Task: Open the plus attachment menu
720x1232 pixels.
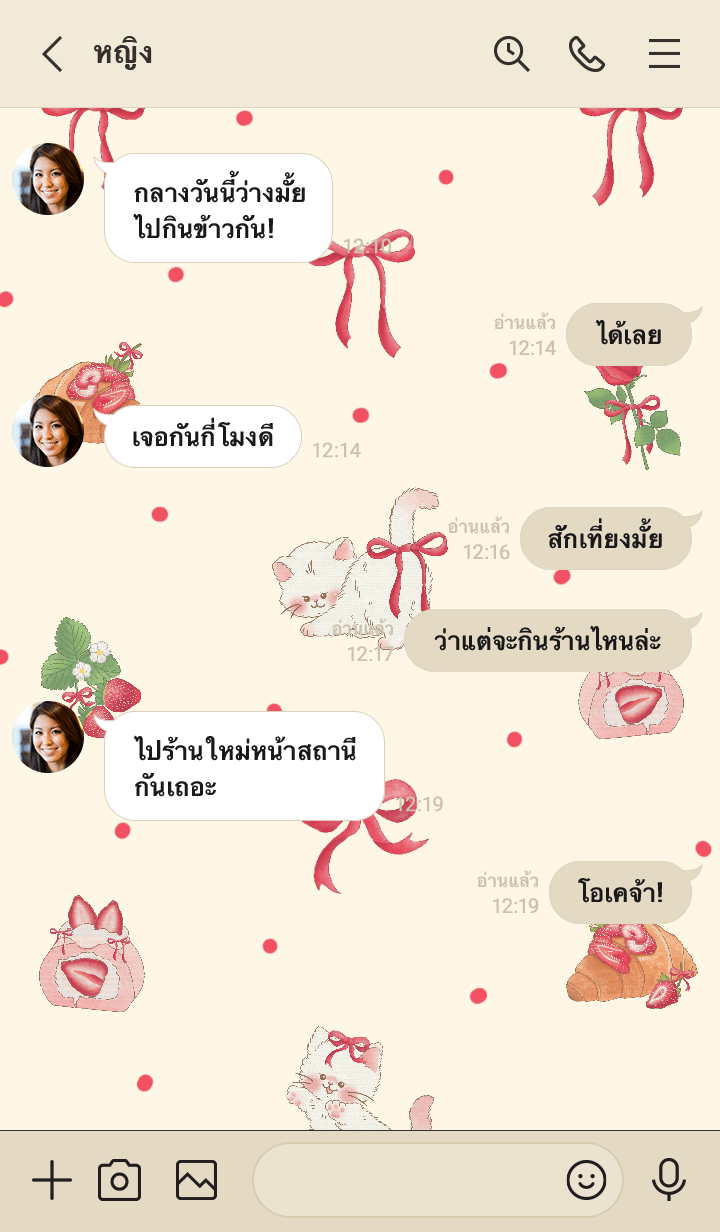Action: pyautogui.click(x=52, y=1181)
